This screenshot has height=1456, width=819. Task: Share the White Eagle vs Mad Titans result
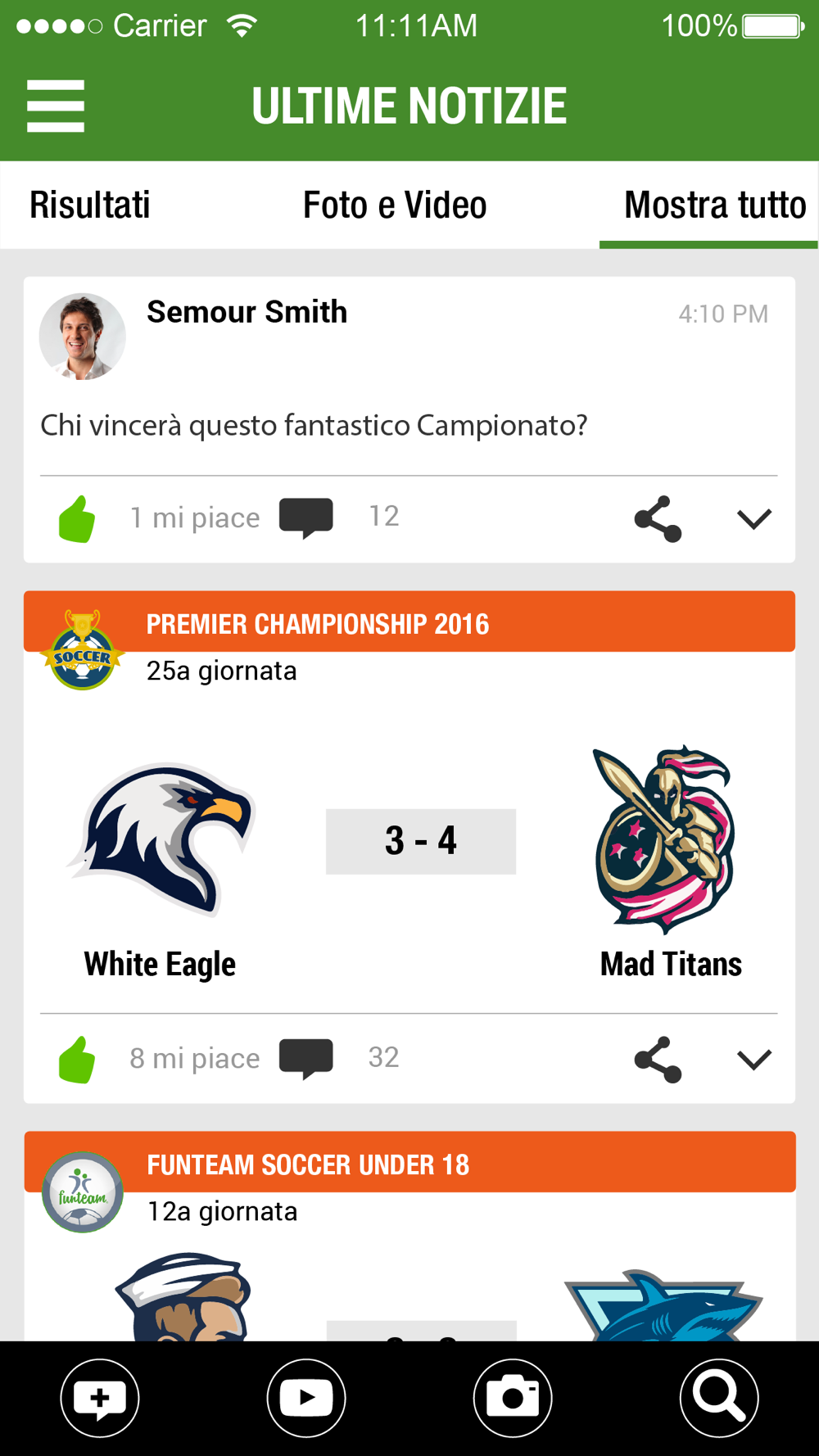(x=658, y=1060)
